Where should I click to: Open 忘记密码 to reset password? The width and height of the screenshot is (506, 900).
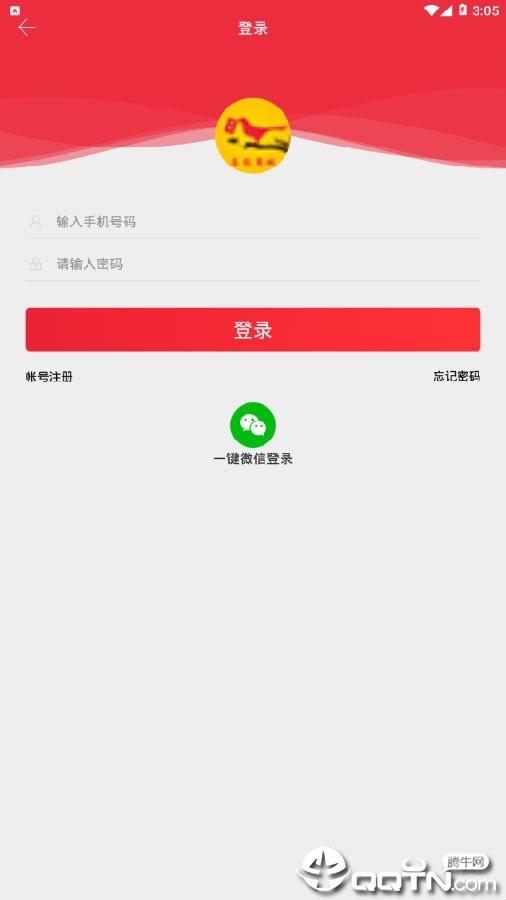457,377
